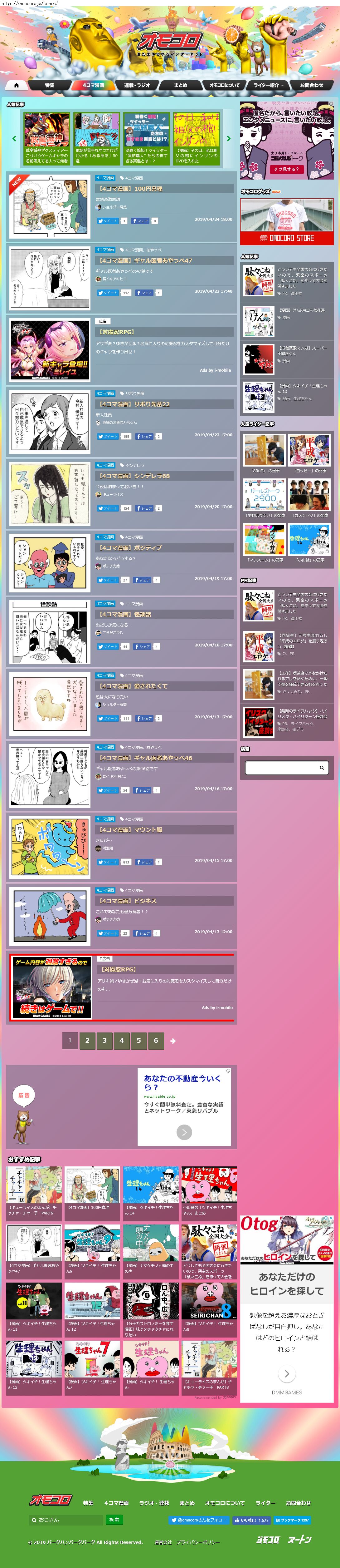The height and width of the screenshot is (1568, 340).
Task: Open the まとめ tab
Action: tap(181, 85)
